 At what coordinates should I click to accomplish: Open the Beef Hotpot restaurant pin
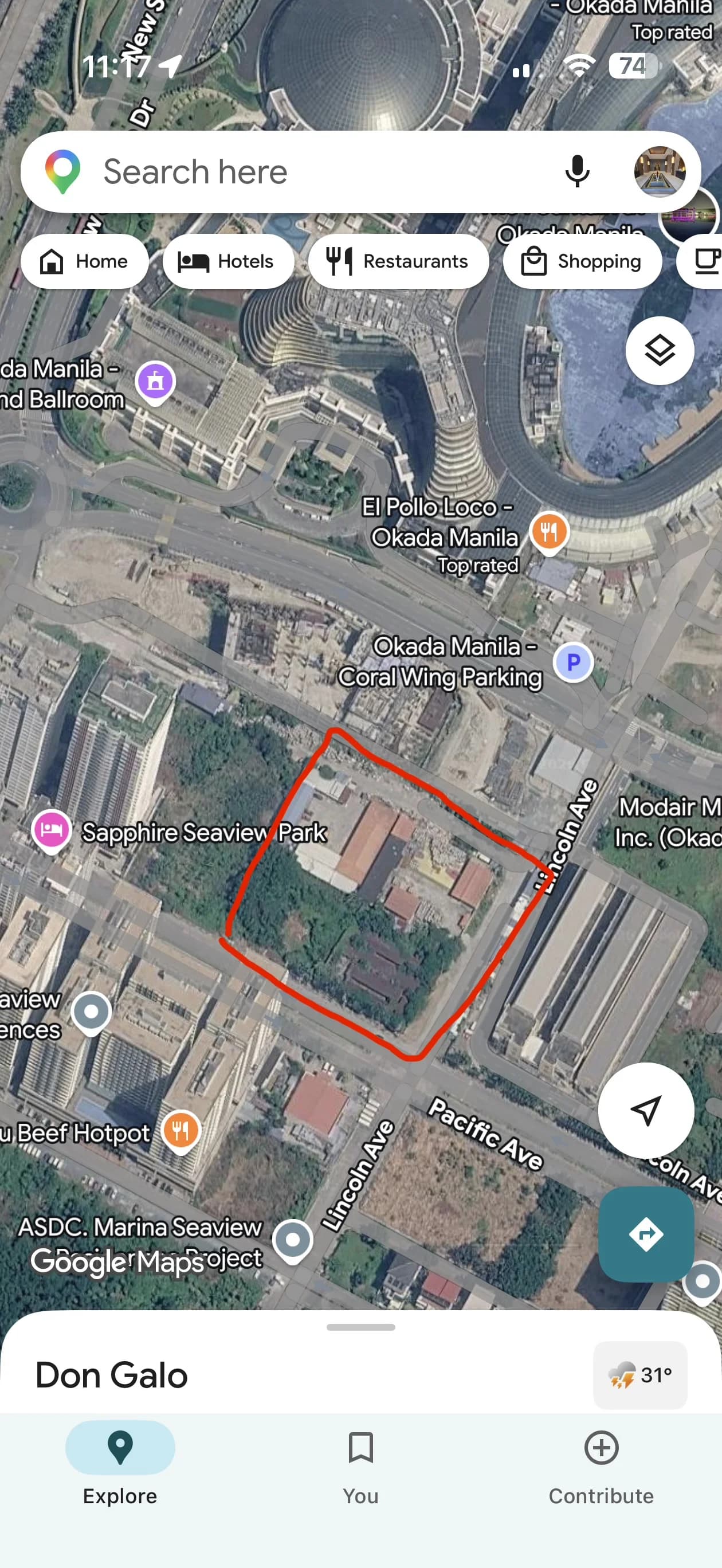click(181, 1131)
